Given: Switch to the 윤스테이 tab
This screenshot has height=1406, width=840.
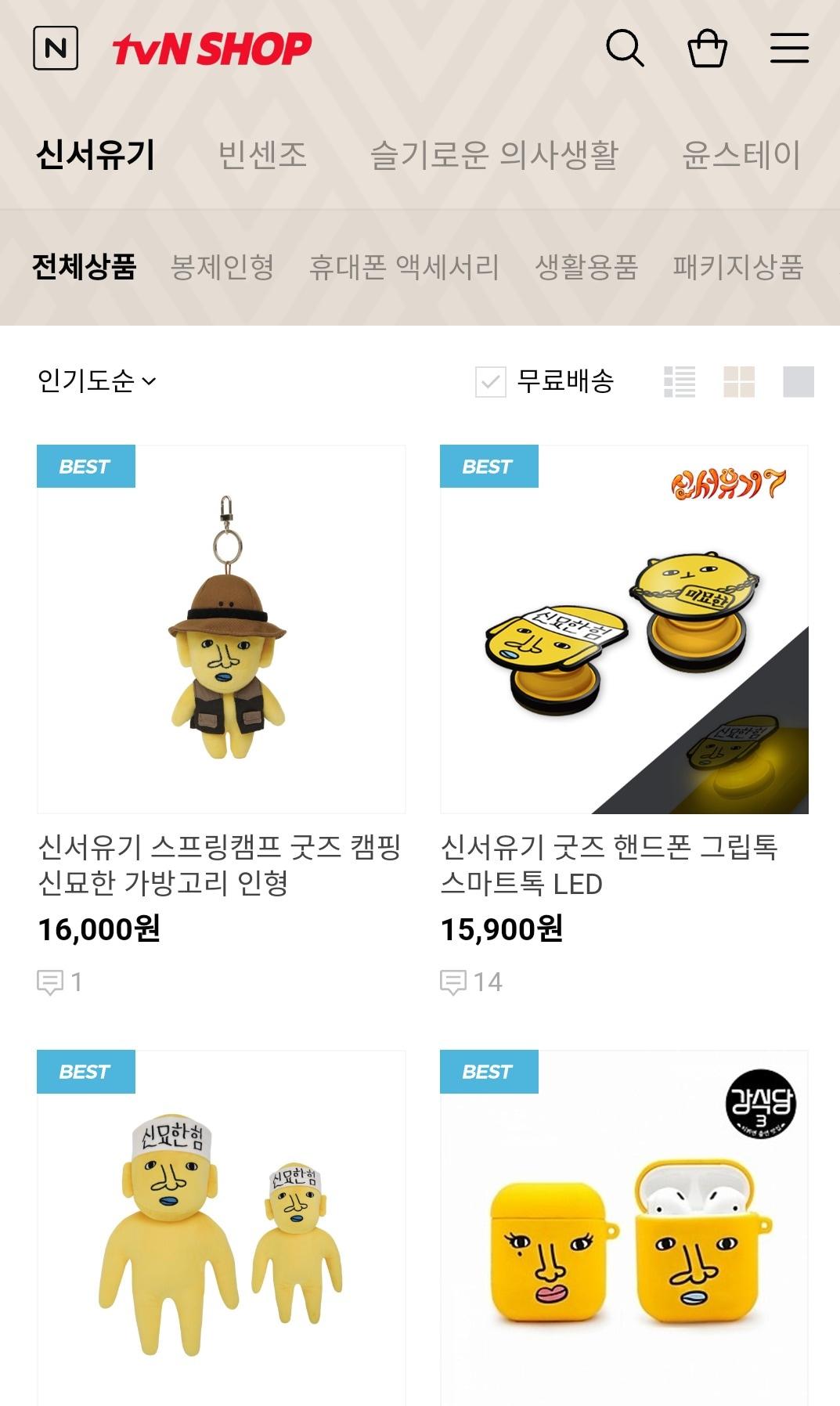Looking at the screenshot, I should pyautogui.click(x=741, y=154).
